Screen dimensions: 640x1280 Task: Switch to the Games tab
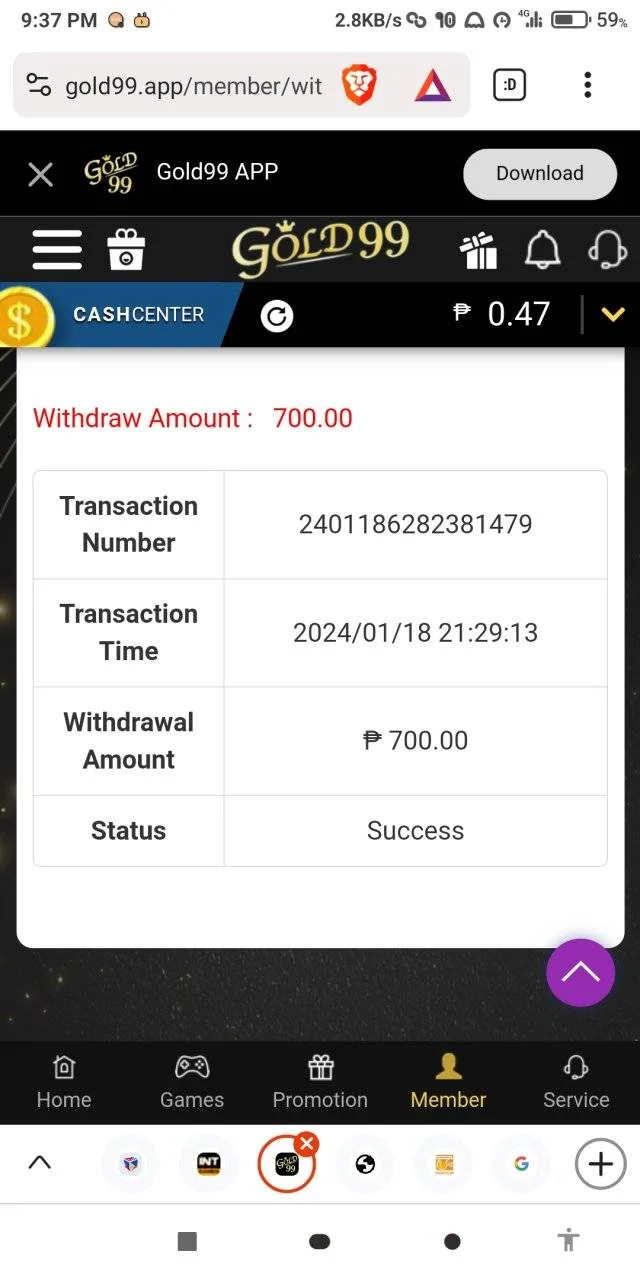pos(192,1082)
